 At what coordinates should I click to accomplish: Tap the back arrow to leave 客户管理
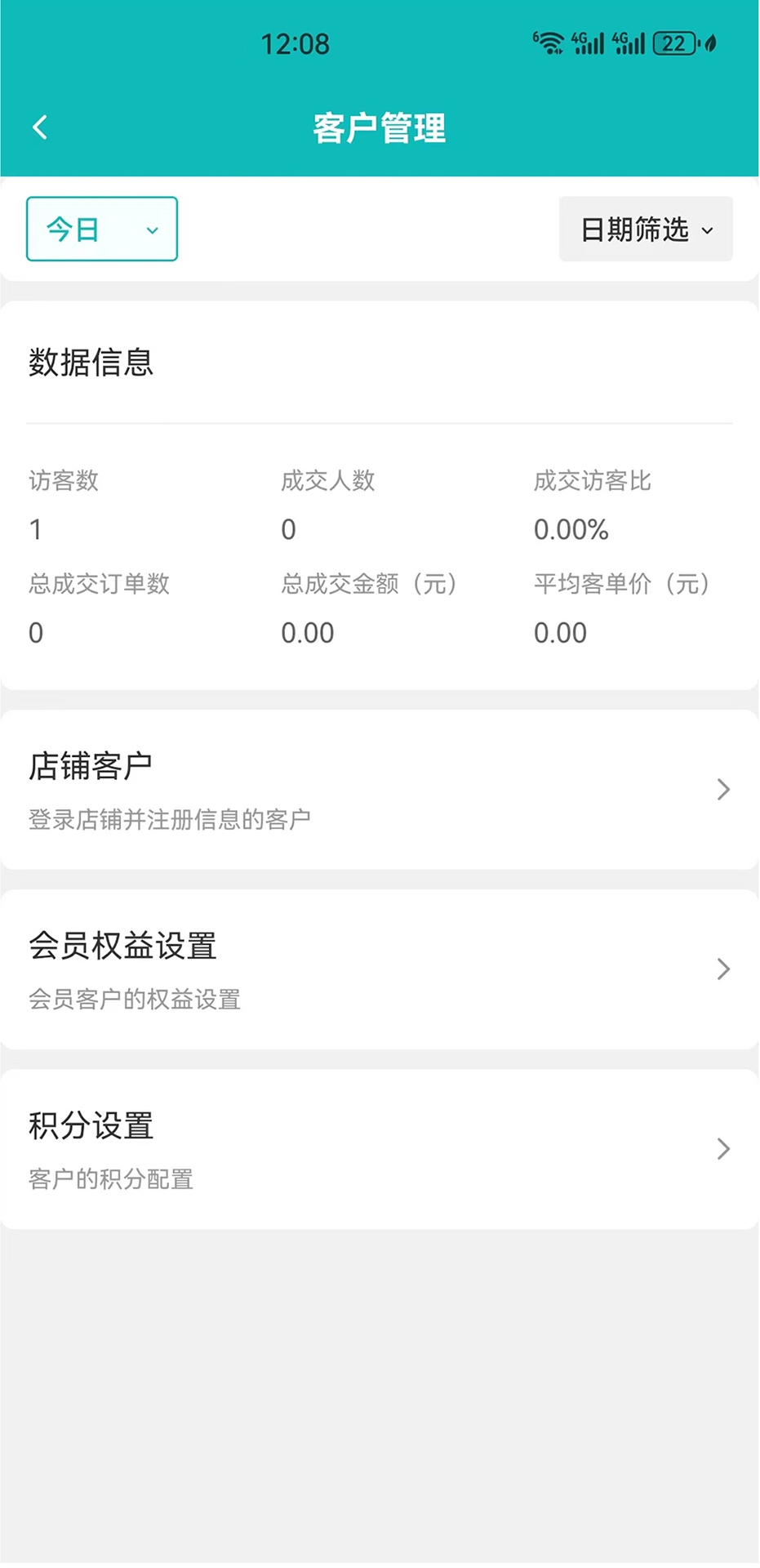coord(40,127)
